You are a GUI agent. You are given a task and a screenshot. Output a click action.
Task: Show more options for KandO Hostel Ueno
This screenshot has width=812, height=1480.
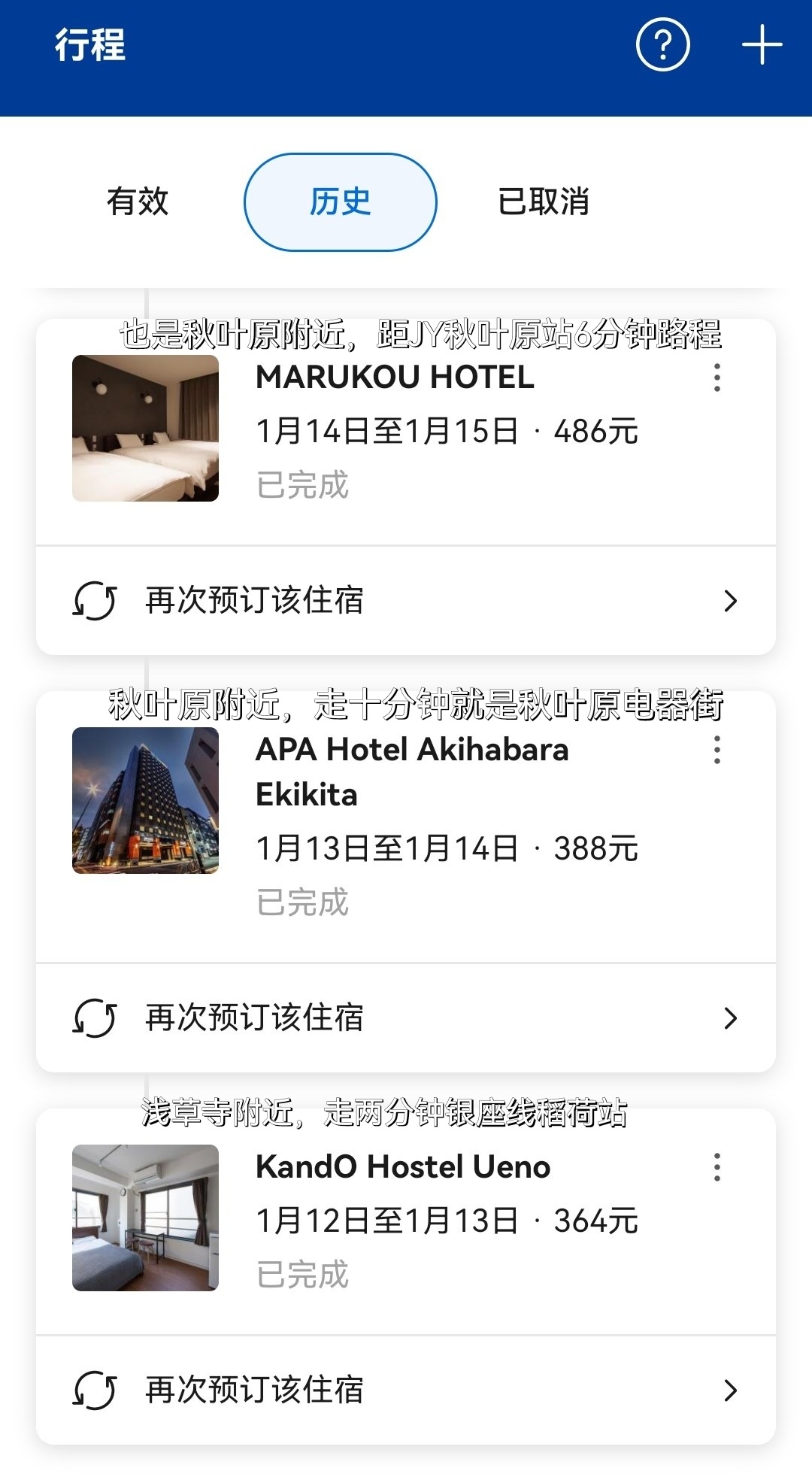717,1167
